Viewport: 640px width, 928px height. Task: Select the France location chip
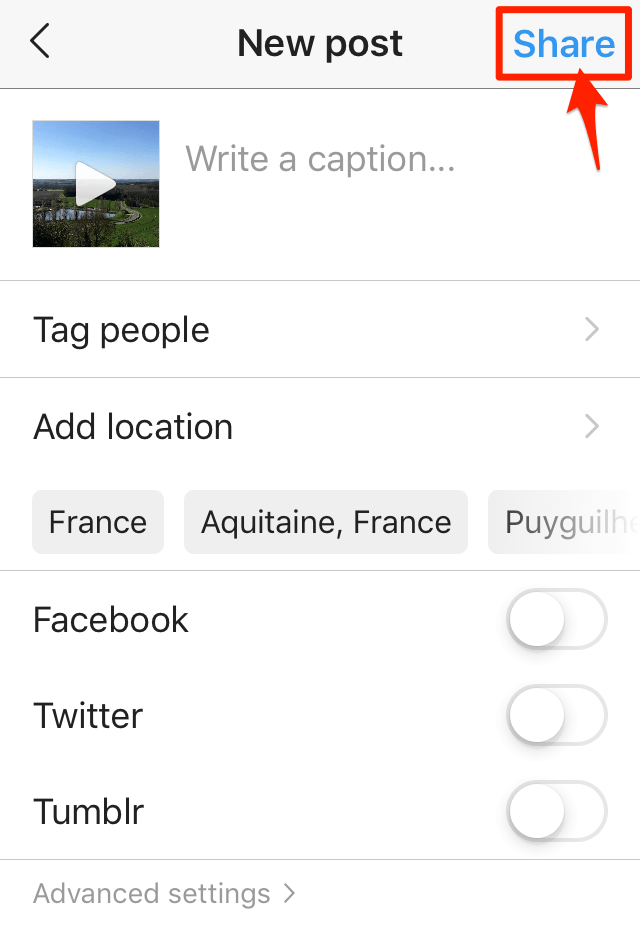click(98, 522)
